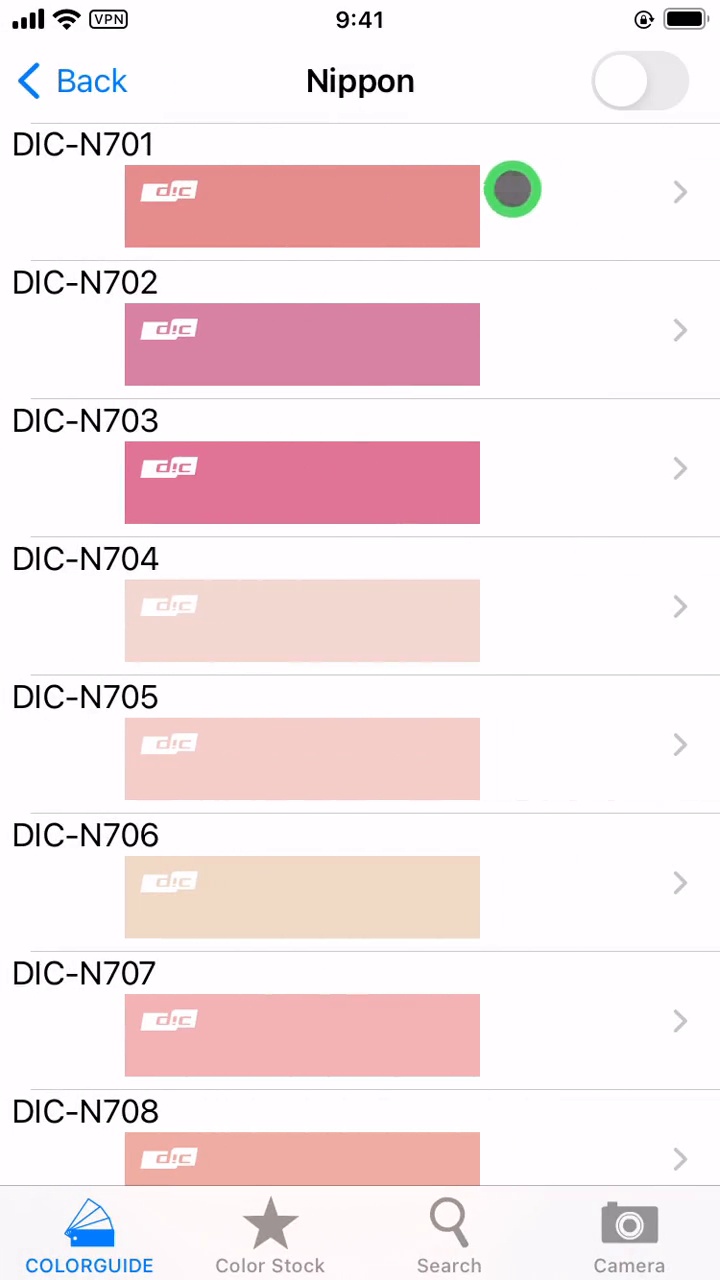Image resolution: width=720 pixels, height=1280 pixels.
Task: Select the DIC-N706 color
Action: [360, 882]
